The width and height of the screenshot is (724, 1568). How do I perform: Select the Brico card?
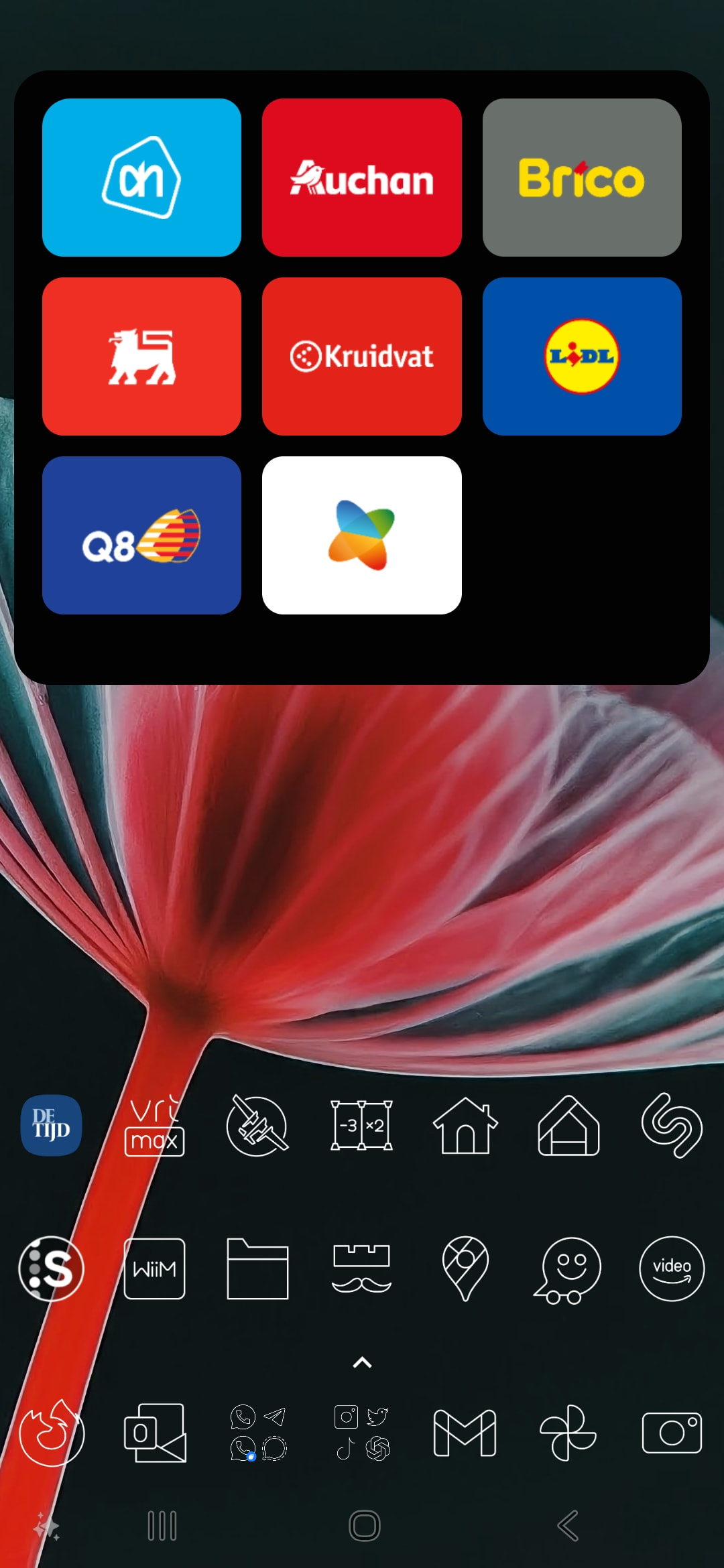point(581,178)
